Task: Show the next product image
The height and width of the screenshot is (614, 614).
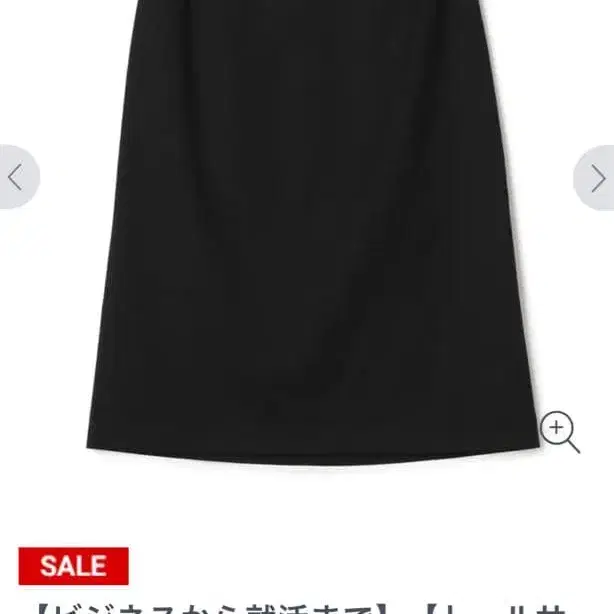Action: (x=597, y=178)
